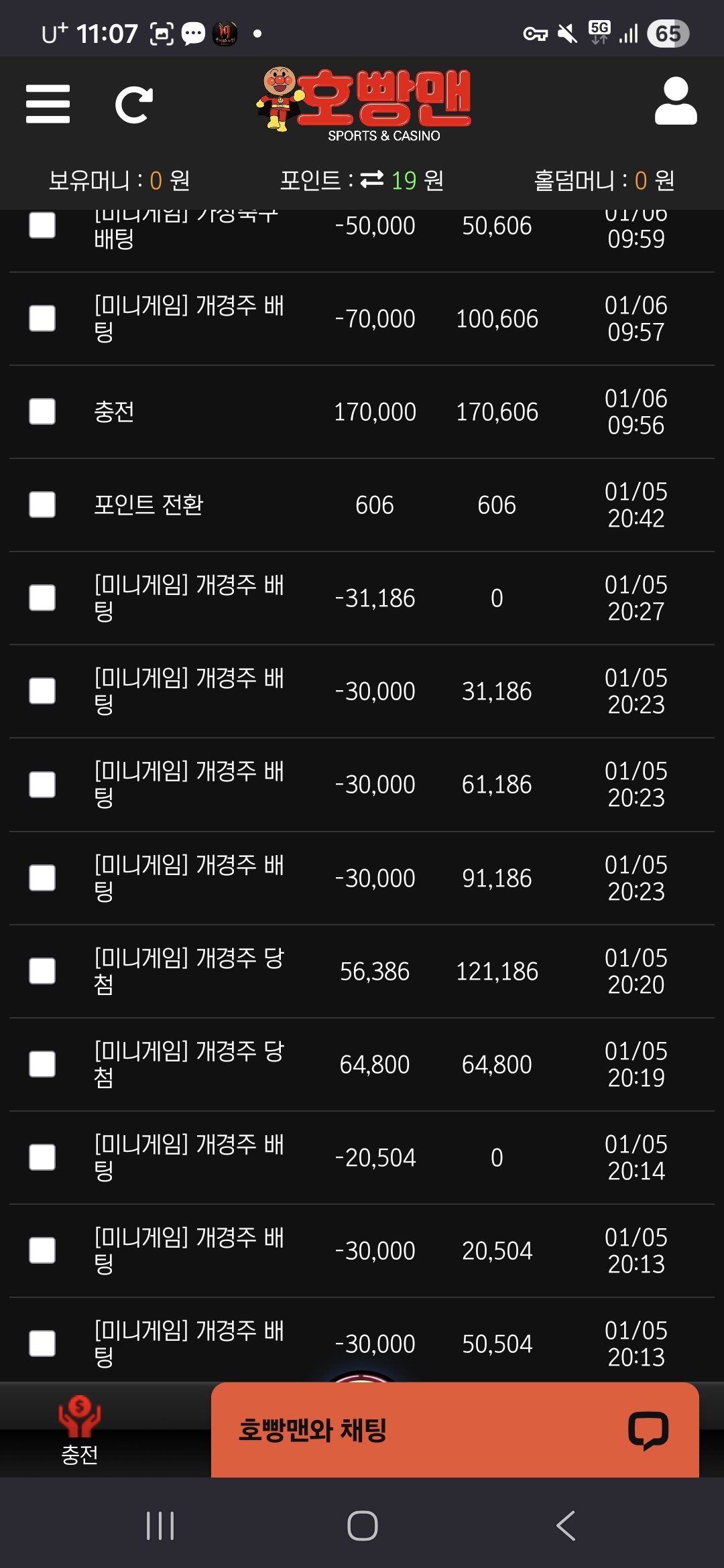Tick checkbox for the -70,000 betting row
The height and width of the screenshot is (1568, 724).
pyautogui.click(x=42, y=318)
